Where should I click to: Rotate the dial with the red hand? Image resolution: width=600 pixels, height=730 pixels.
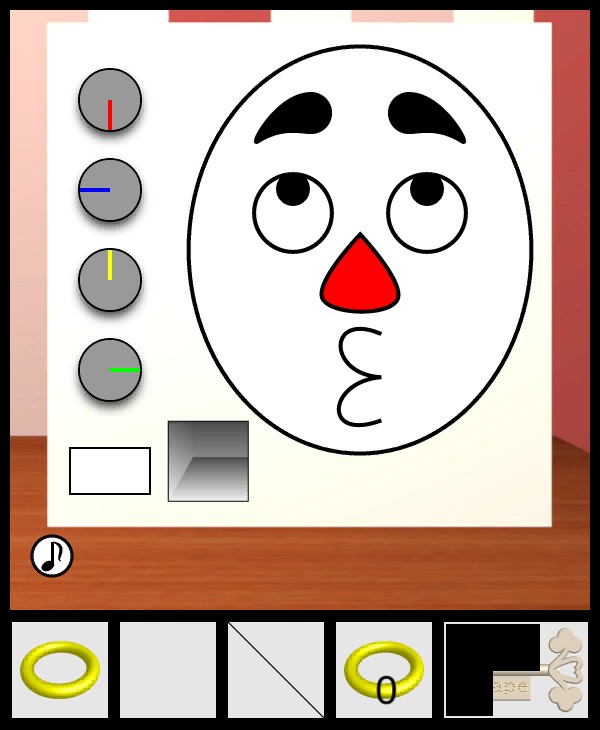tap(110, 100)
